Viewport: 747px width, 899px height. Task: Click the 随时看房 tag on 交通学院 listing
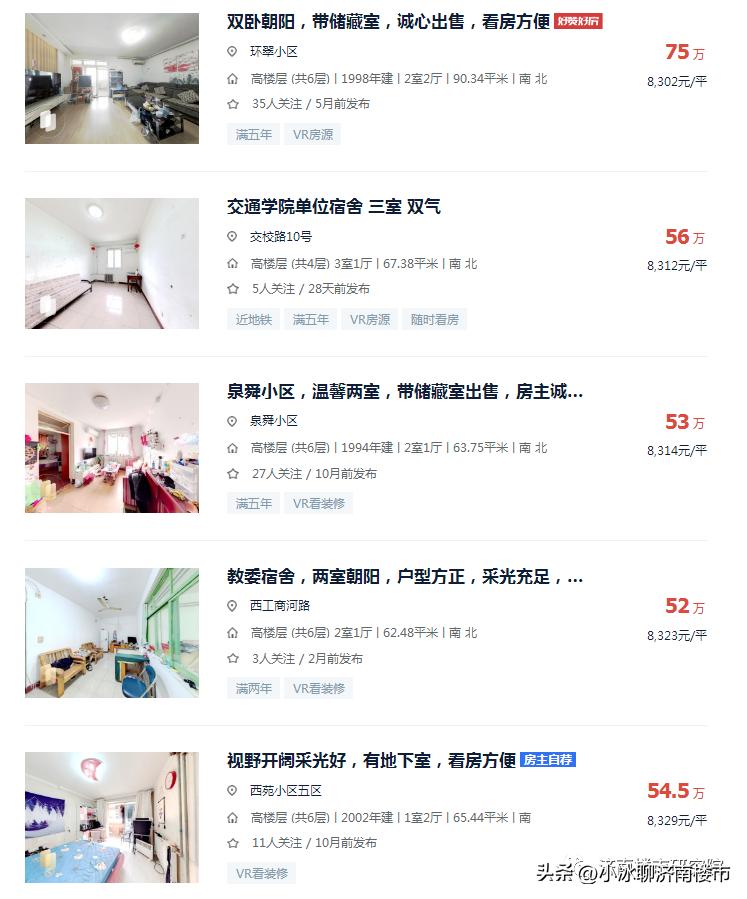[435, 318]
